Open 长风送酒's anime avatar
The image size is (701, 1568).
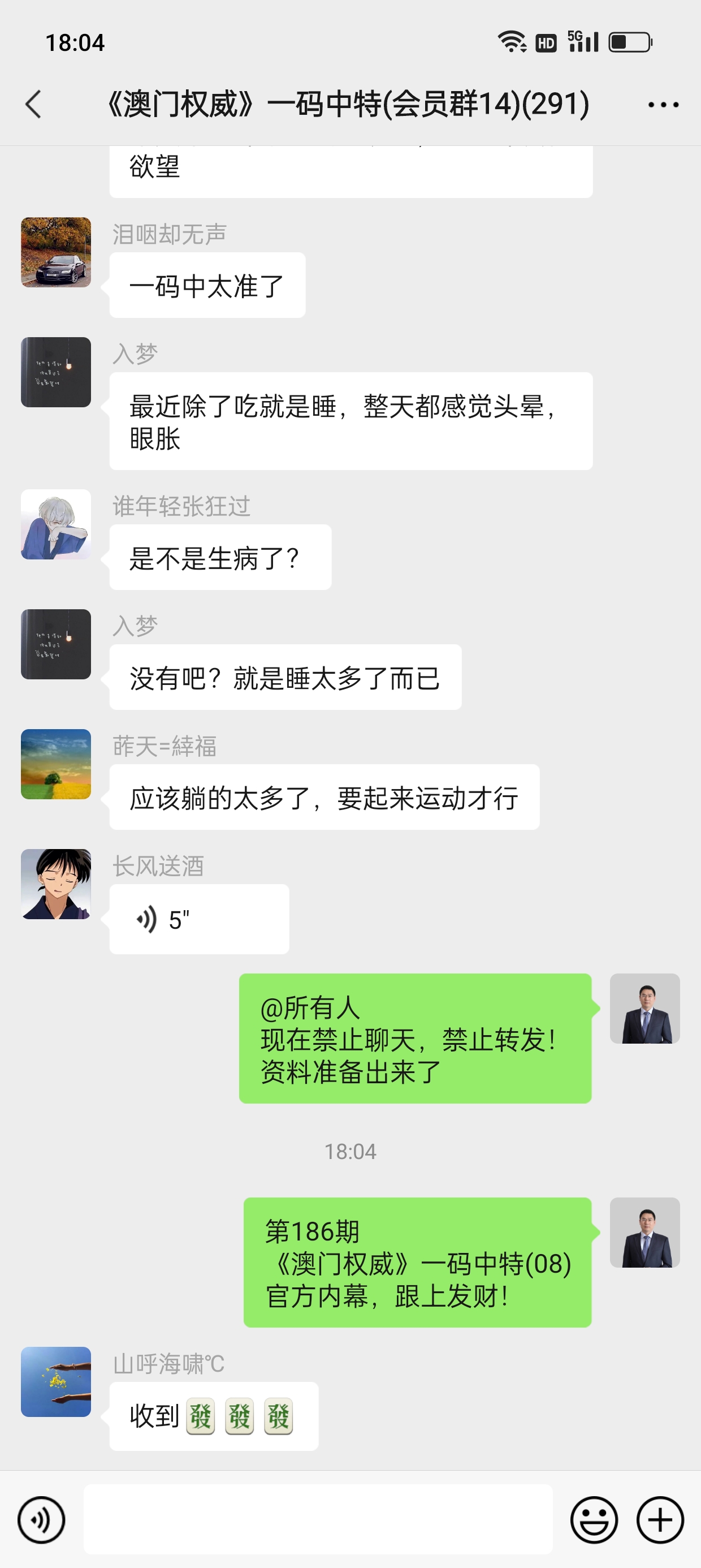[56, 884]
